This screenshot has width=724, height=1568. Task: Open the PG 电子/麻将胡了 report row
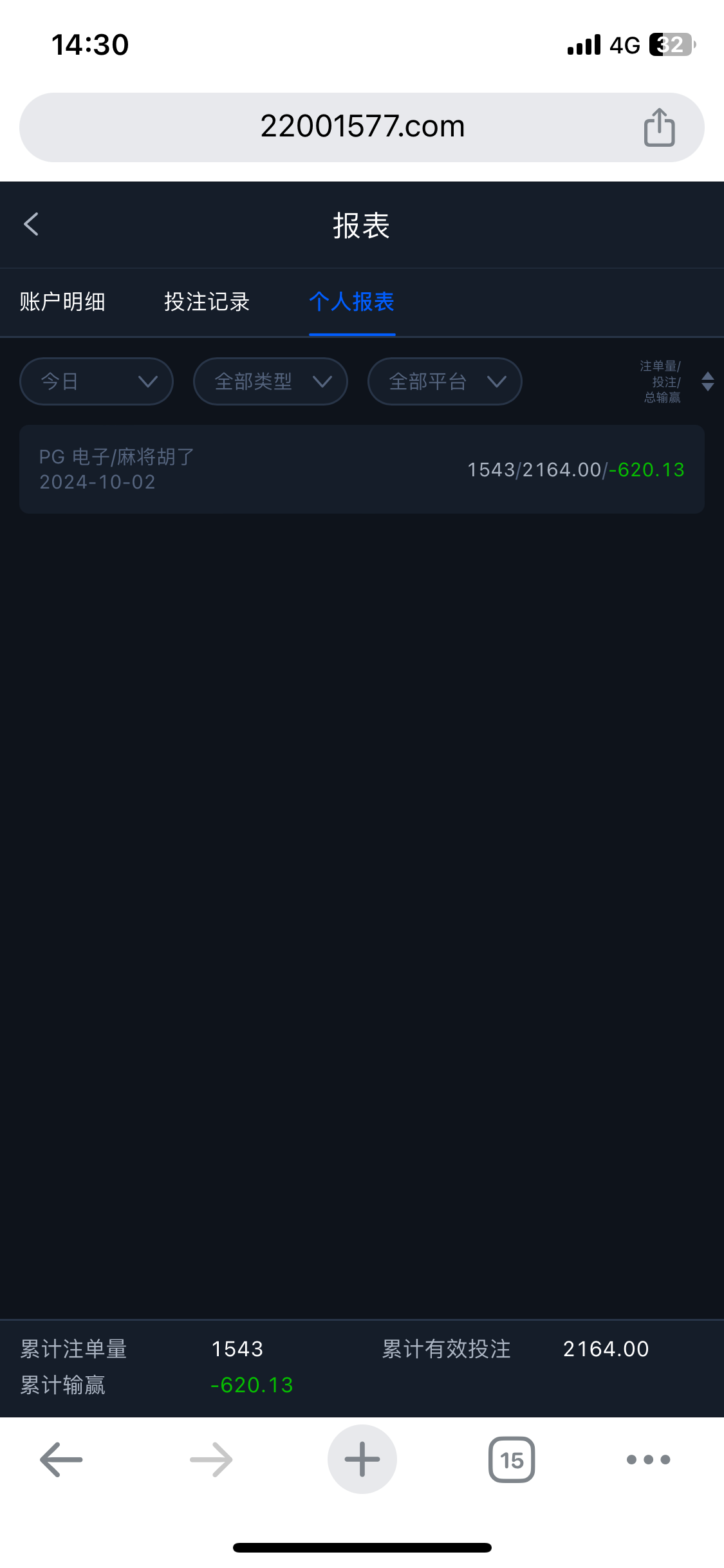pyautogui.click(x=362, y=469)
